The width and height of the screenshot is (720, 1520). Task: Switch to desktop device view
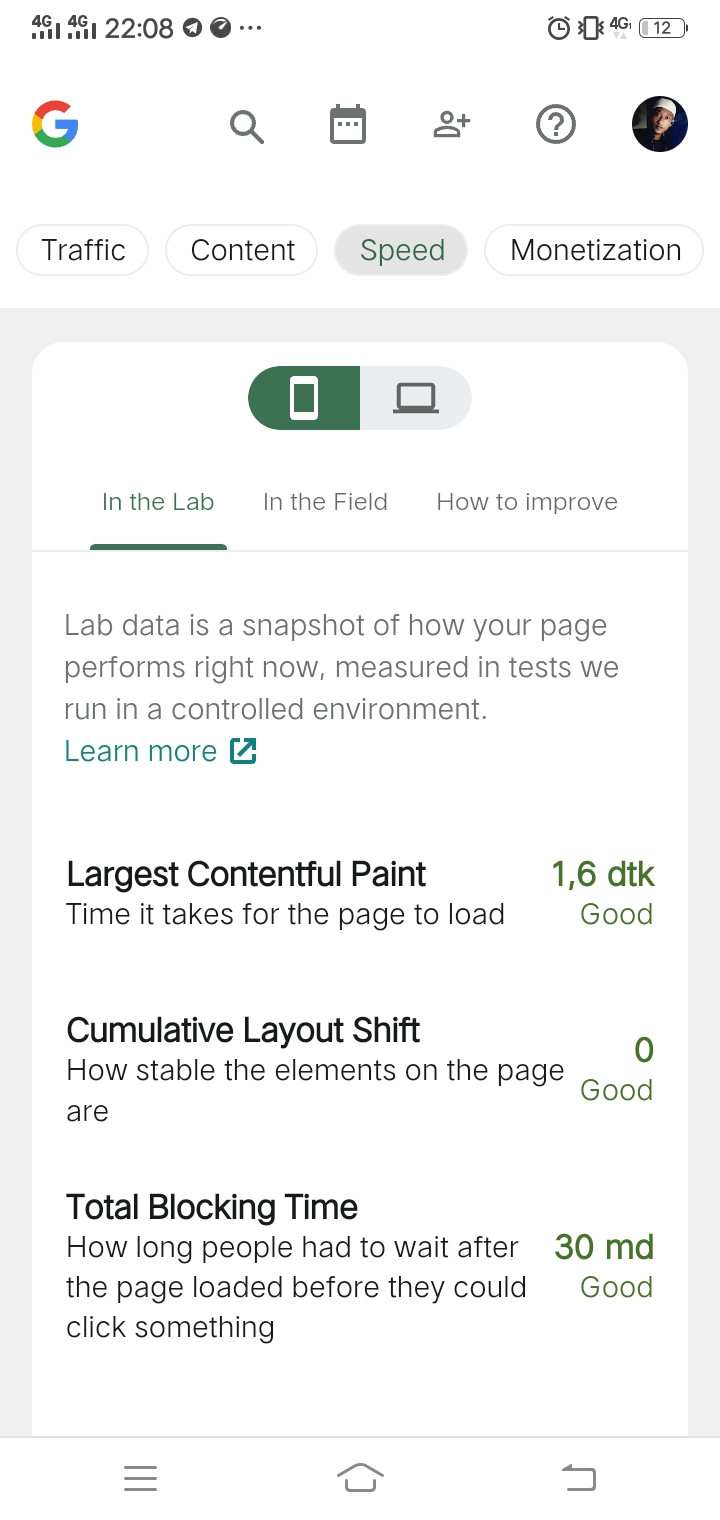(415, 398)
